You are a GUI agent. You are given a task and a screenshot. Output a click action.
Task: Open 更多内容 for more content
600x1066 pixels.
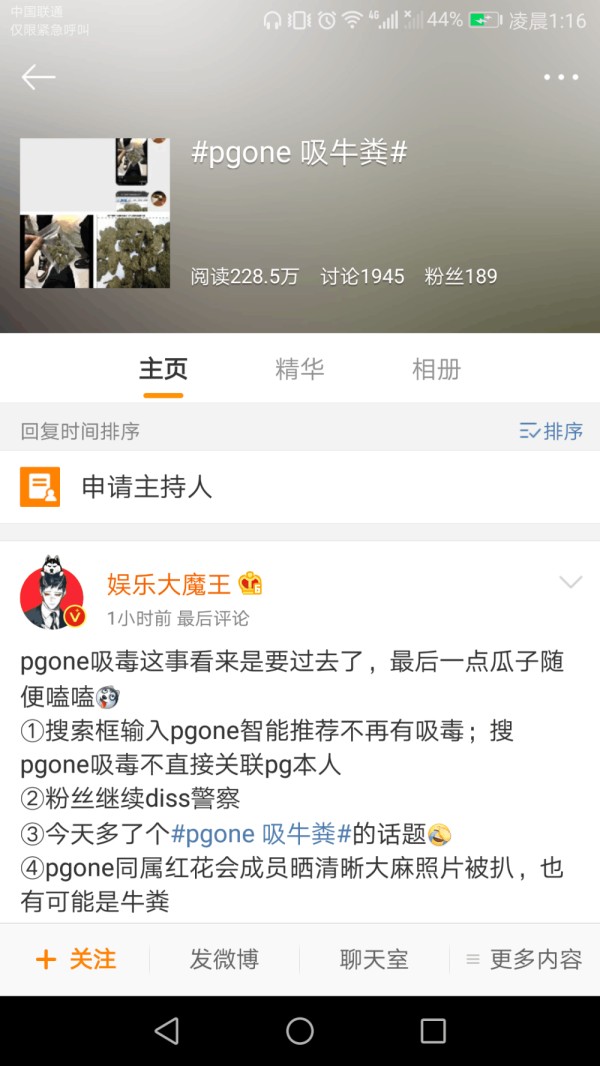coord(524,959)
